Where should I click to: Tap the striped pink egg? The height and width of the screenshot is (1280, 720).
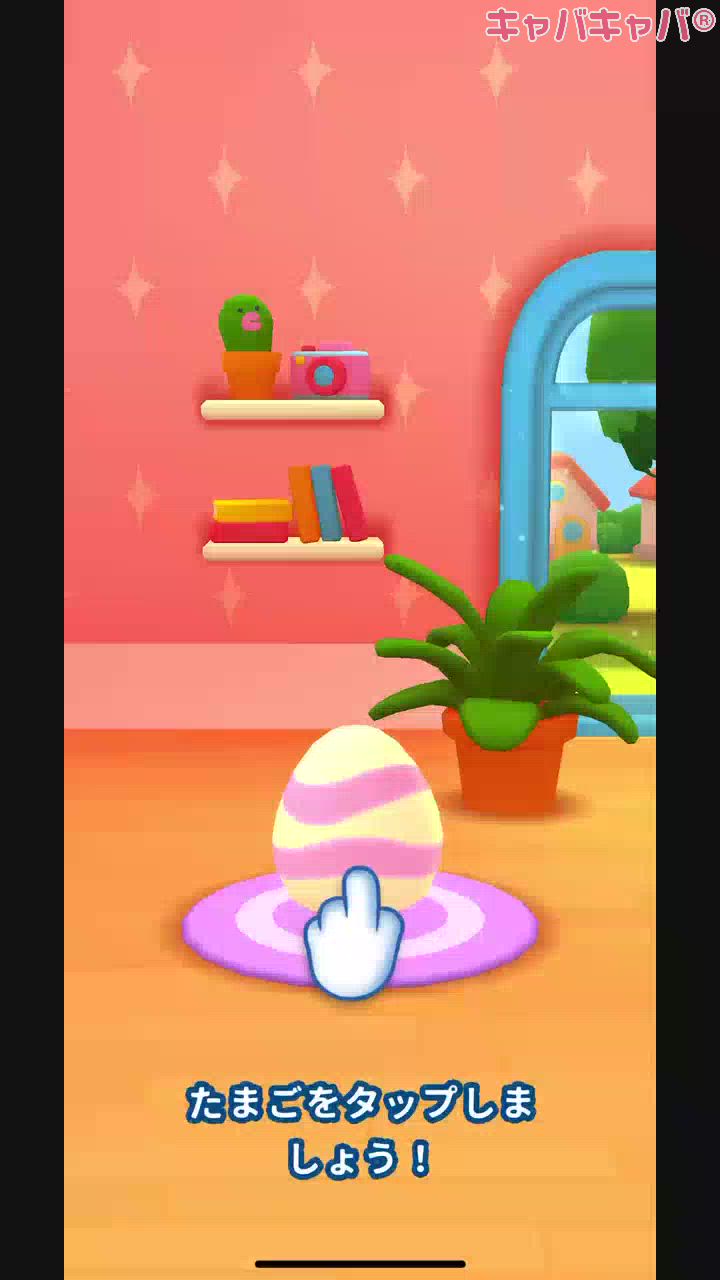coord(357,810)
